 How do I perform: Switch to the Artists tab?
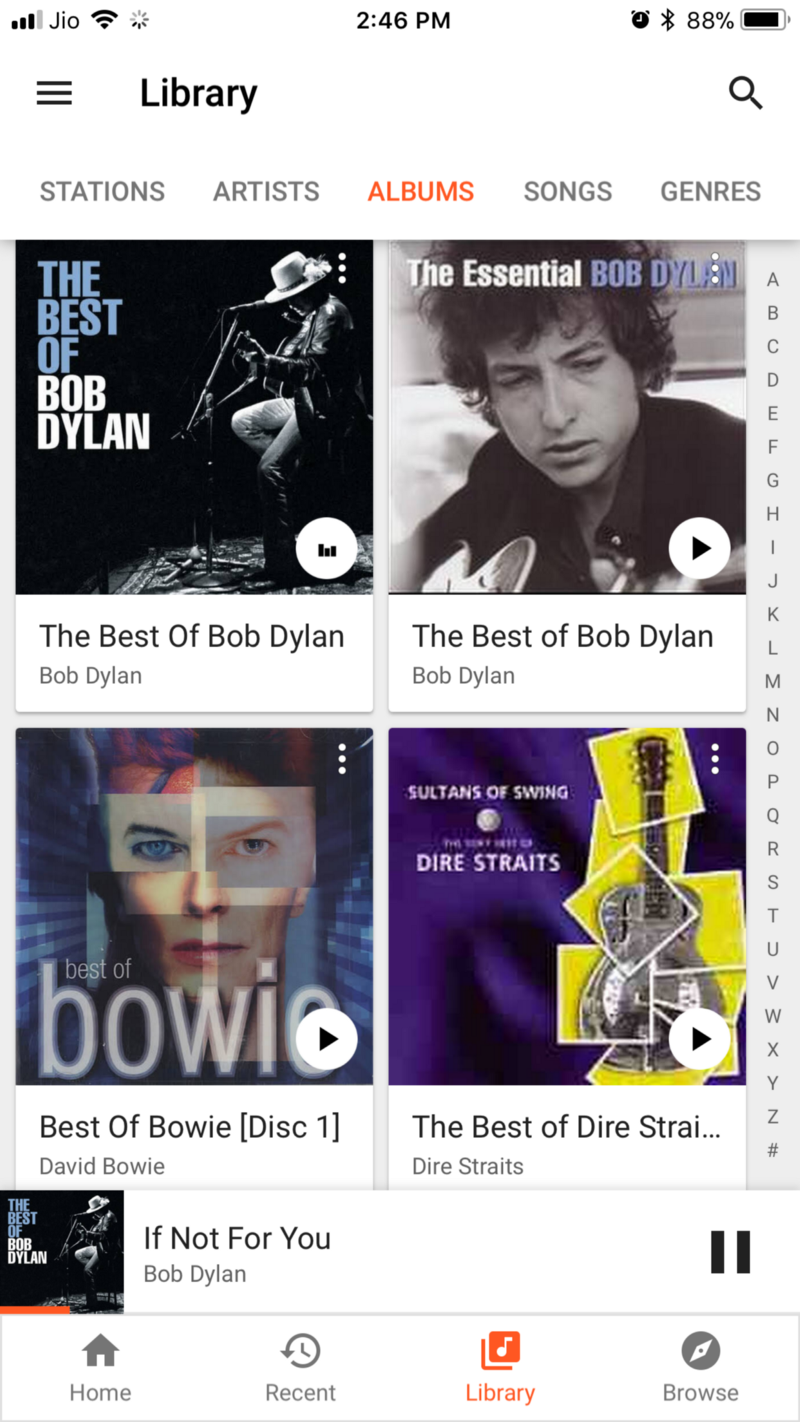266,191
